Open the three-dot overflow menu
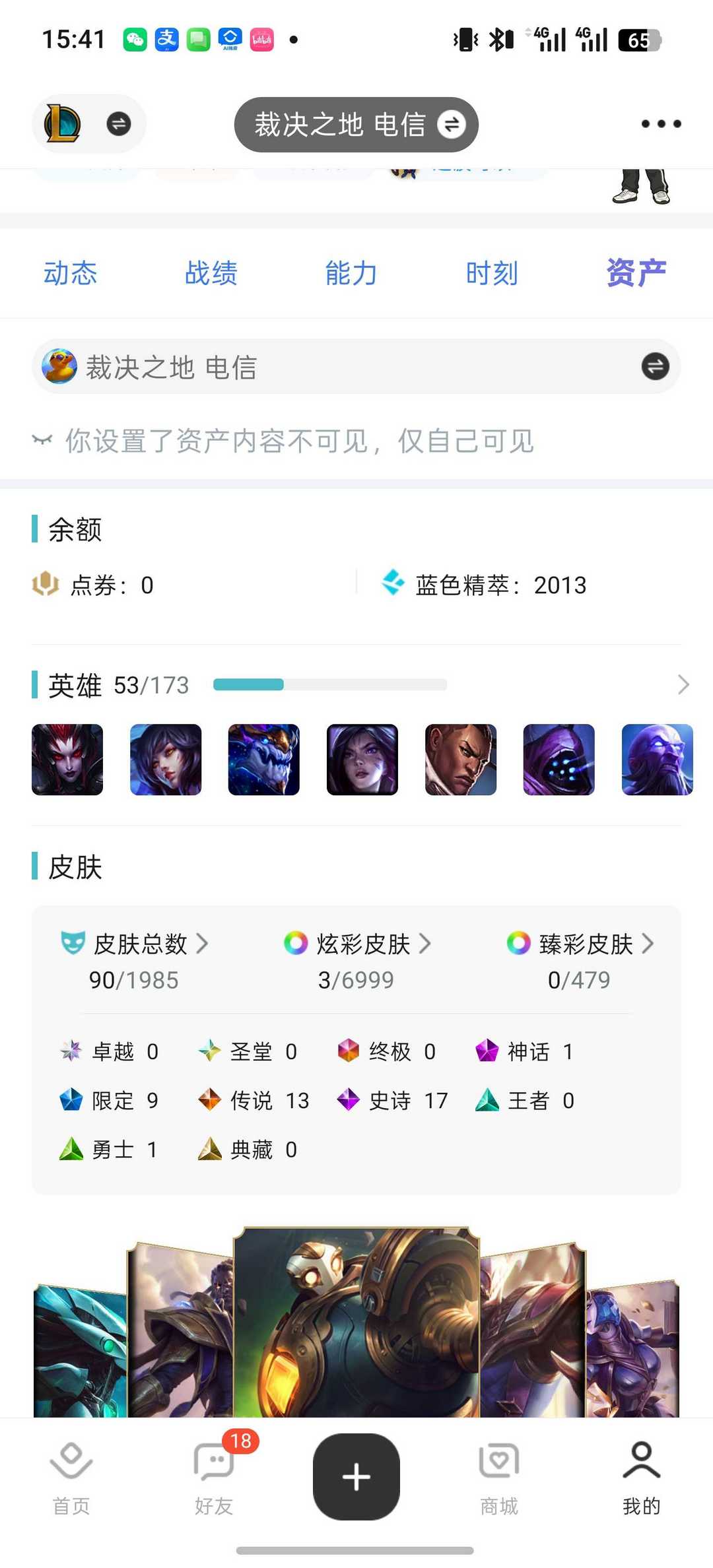Image resolution: width=713 pixels, height=1568 pixels. click(661, 123)
